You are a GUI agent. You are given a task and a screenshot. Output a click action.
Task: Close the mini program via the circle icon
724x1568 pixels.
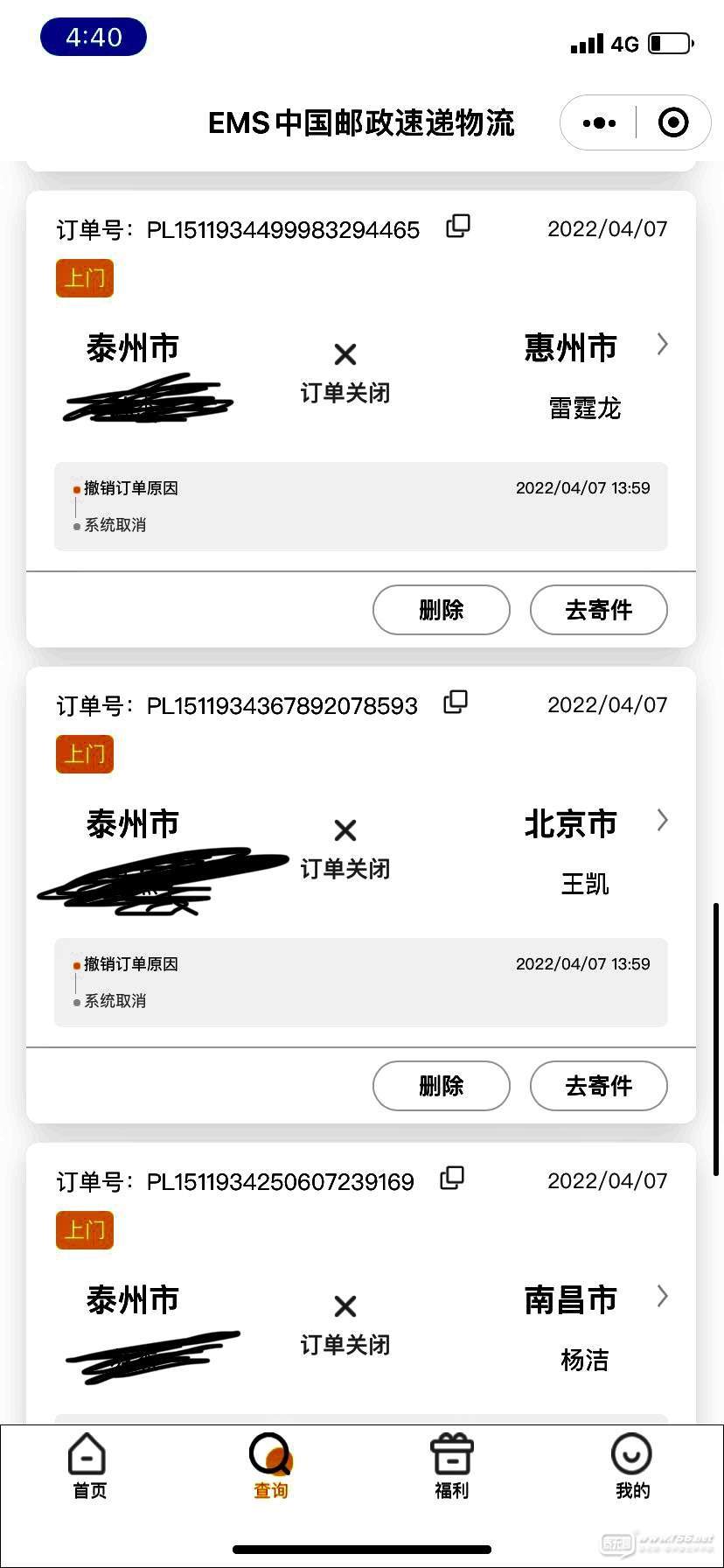point(672,123)
